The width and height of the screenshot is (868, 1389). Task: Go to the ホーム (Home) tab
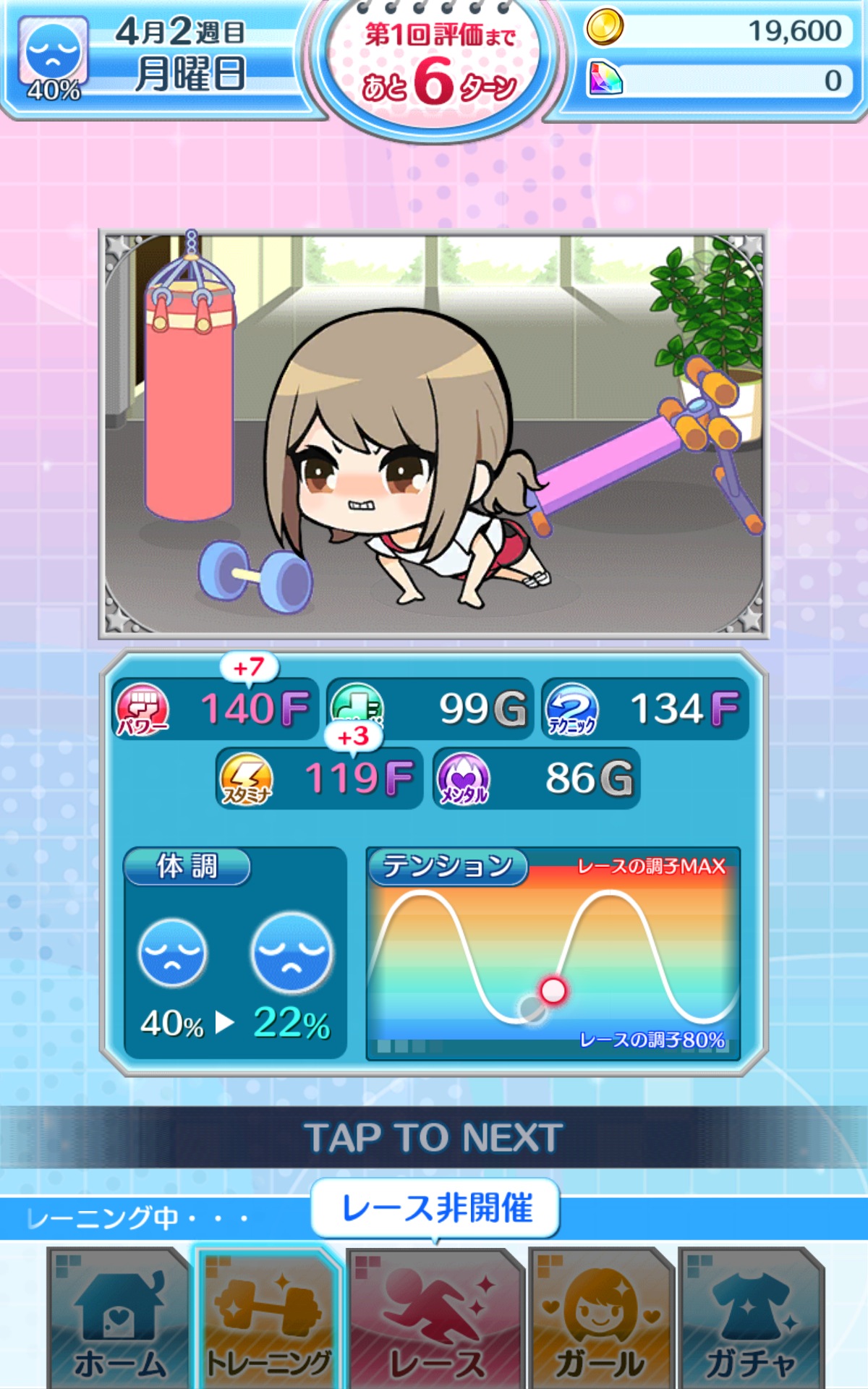[x=119, y=1320]
